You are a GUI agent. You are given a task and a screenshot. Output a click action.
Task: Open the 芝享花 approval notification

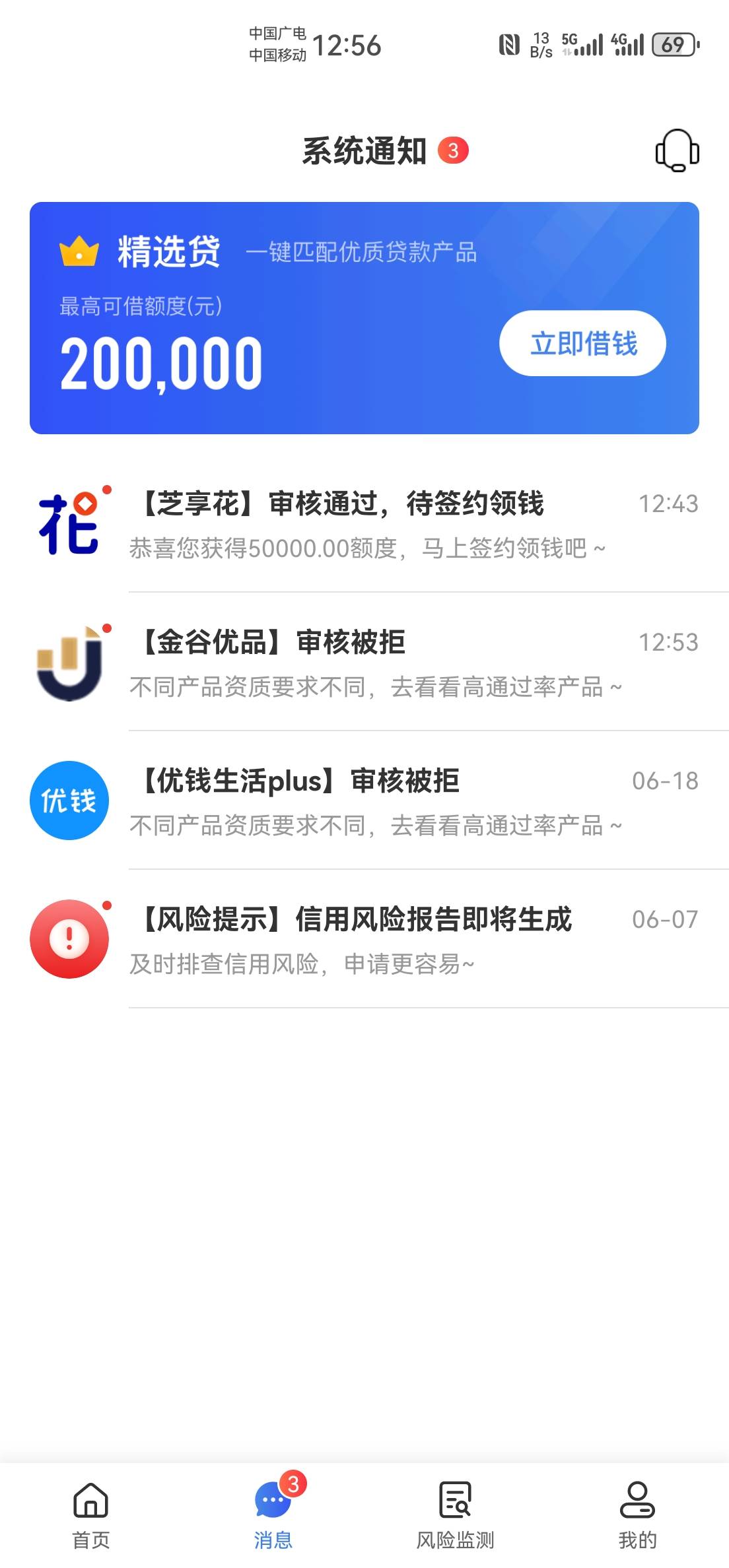[x=364, y=524]
